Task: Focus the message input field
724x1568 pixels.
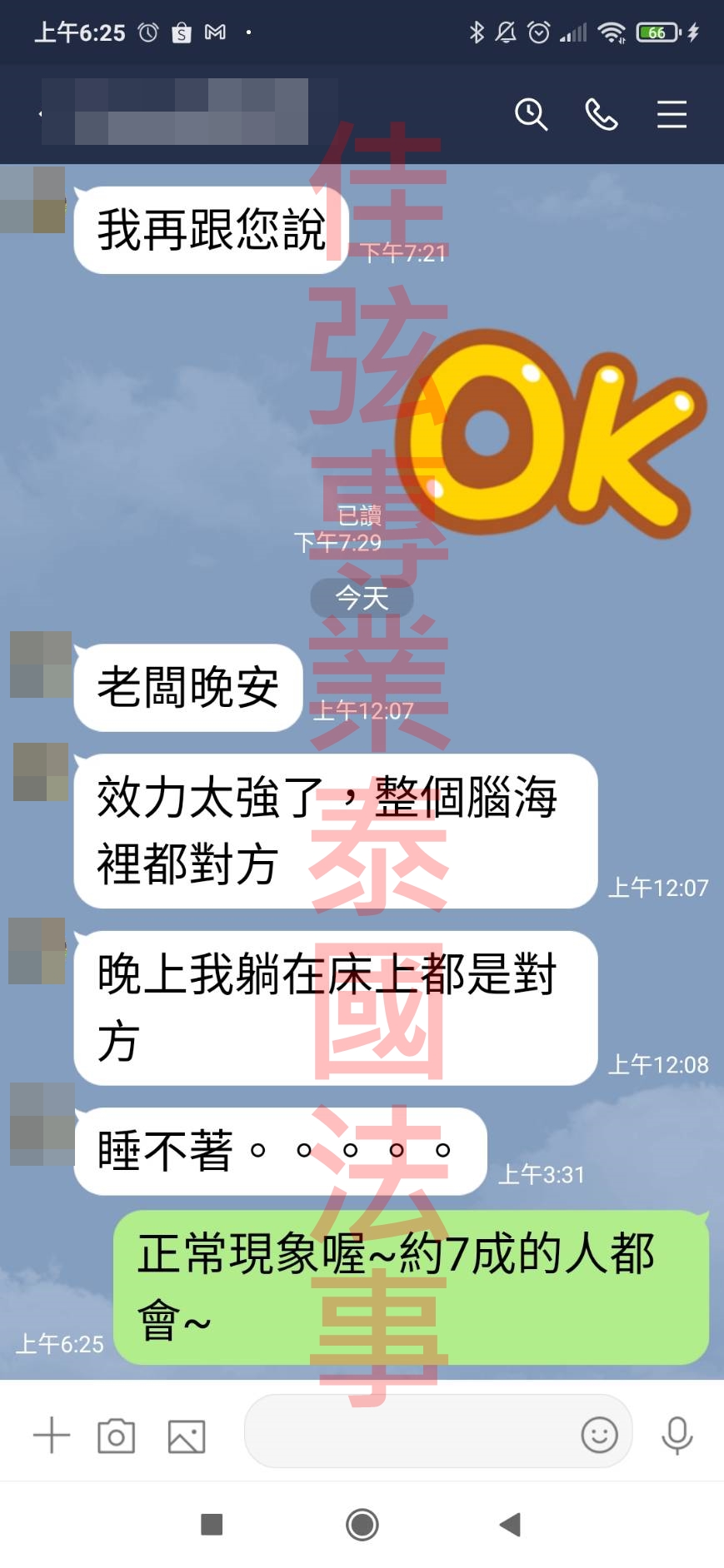Action: point(408,1434)
